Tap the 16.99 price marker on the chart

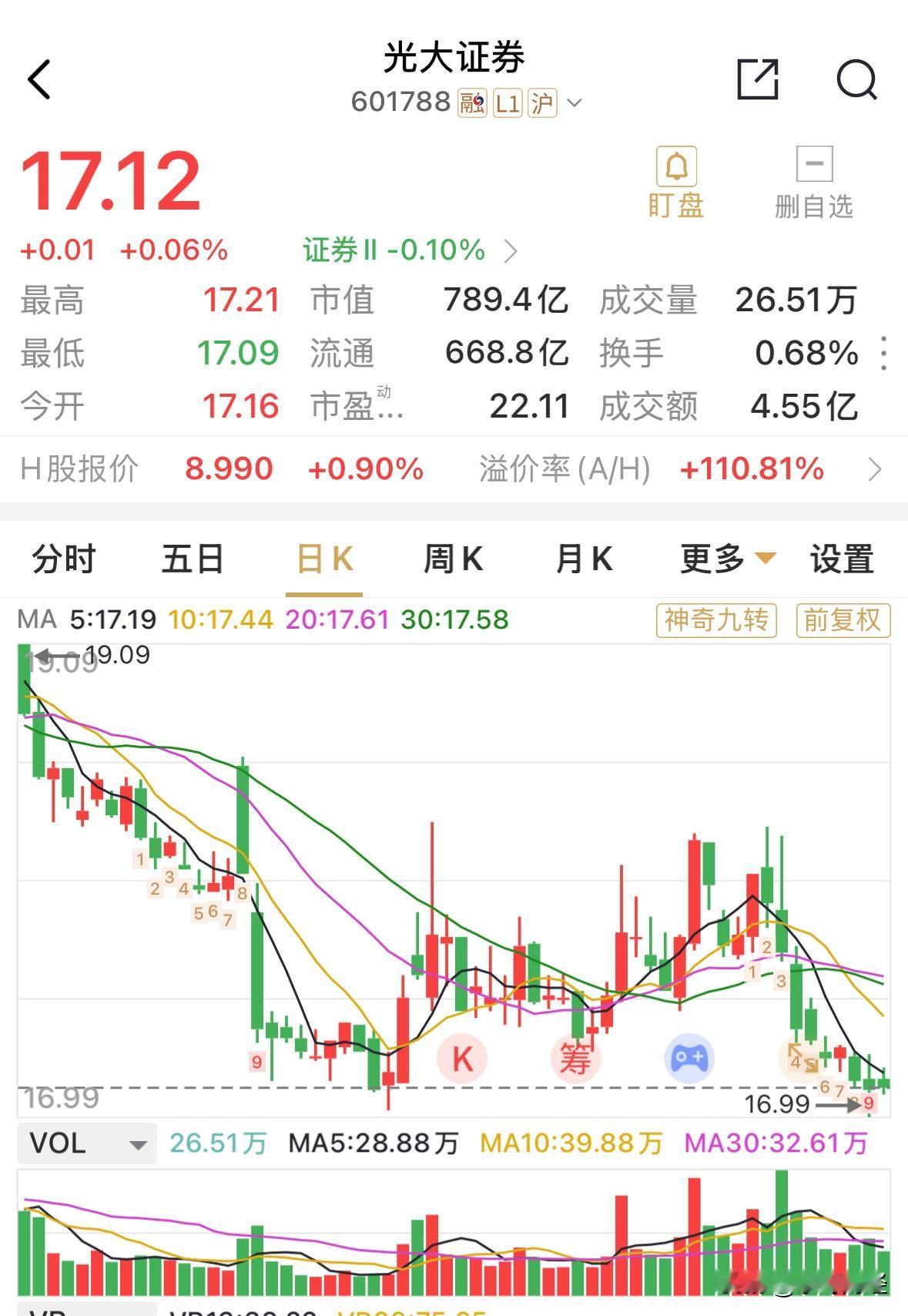(775, 1104)
